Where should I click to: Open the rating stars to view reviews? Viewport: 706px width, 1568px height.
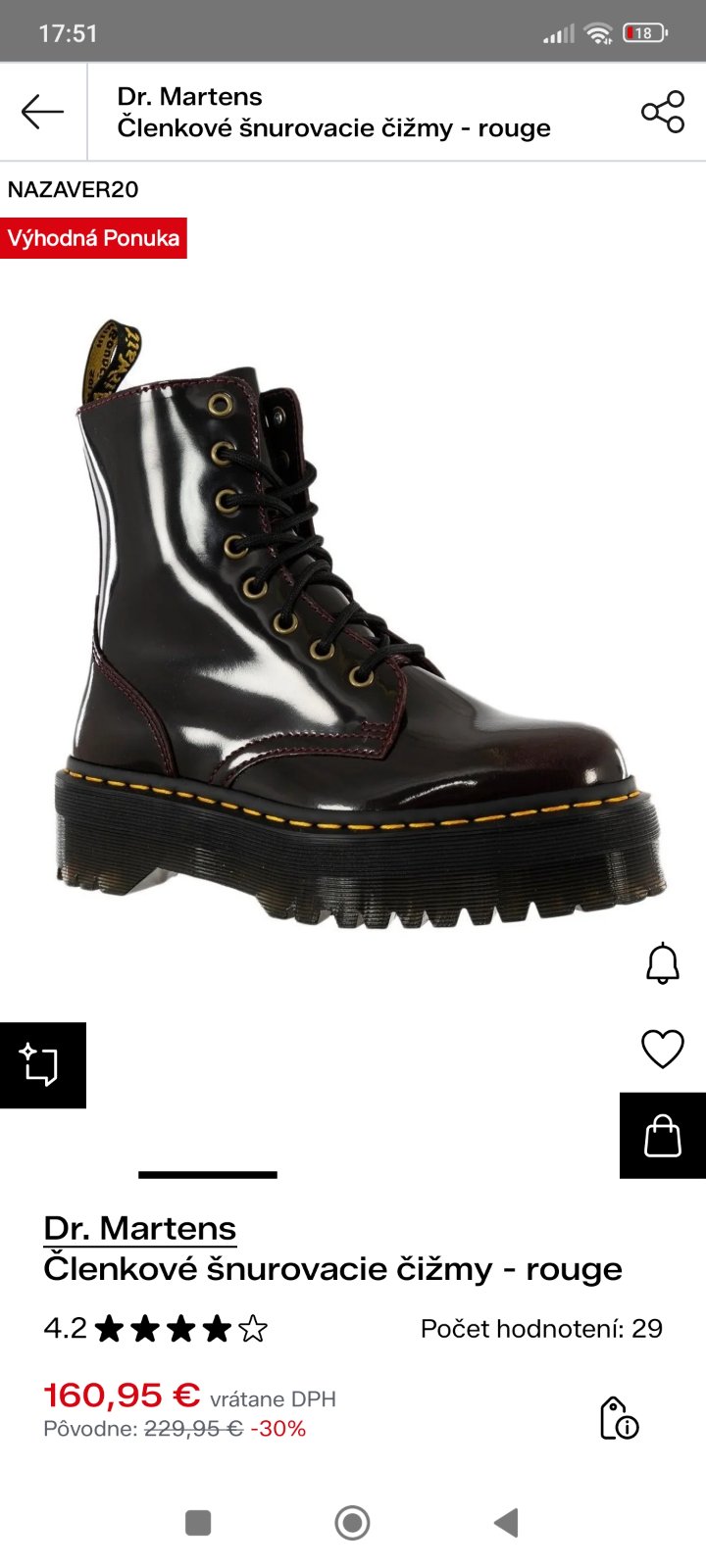point(181,1329)
